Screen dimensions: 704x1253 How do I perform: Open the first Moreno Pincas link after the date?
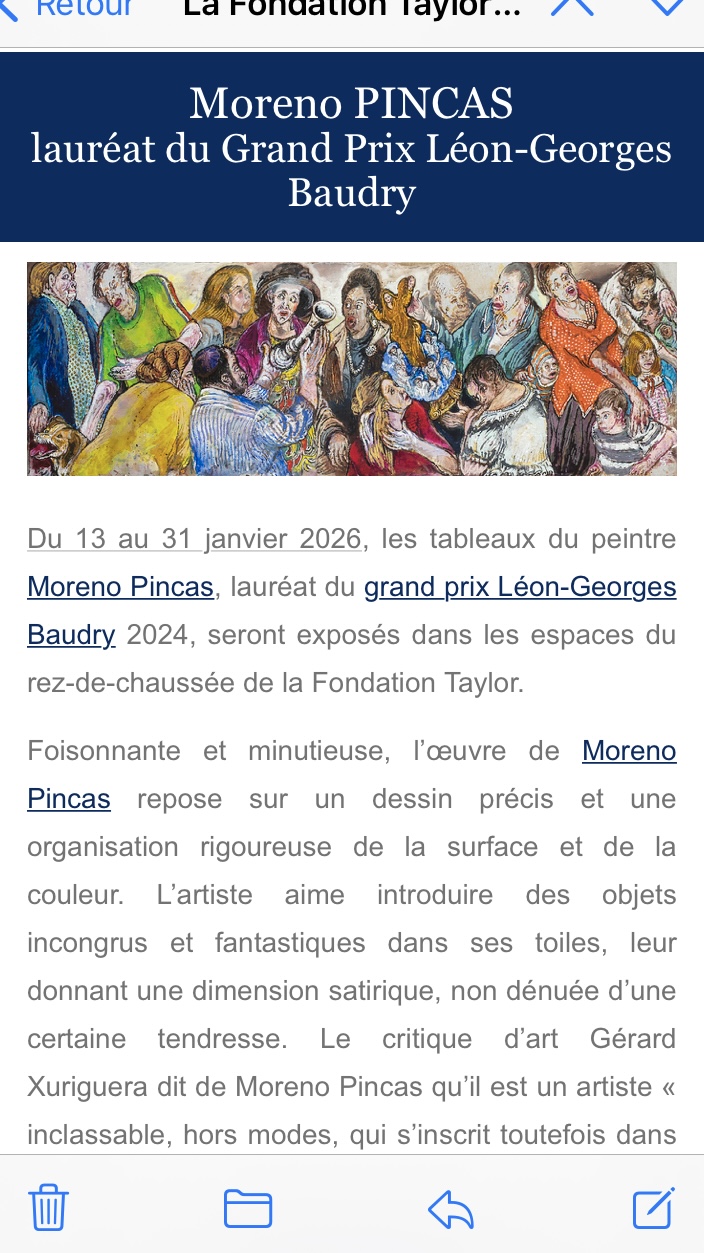(x=120, y=587)
